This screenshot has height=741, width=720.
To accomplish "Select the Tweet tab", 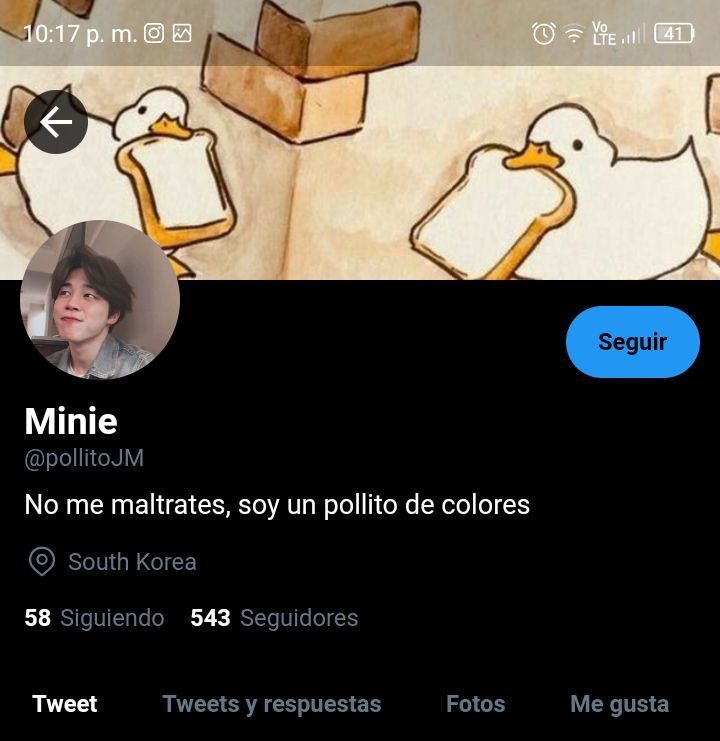I will pos(65,704).
